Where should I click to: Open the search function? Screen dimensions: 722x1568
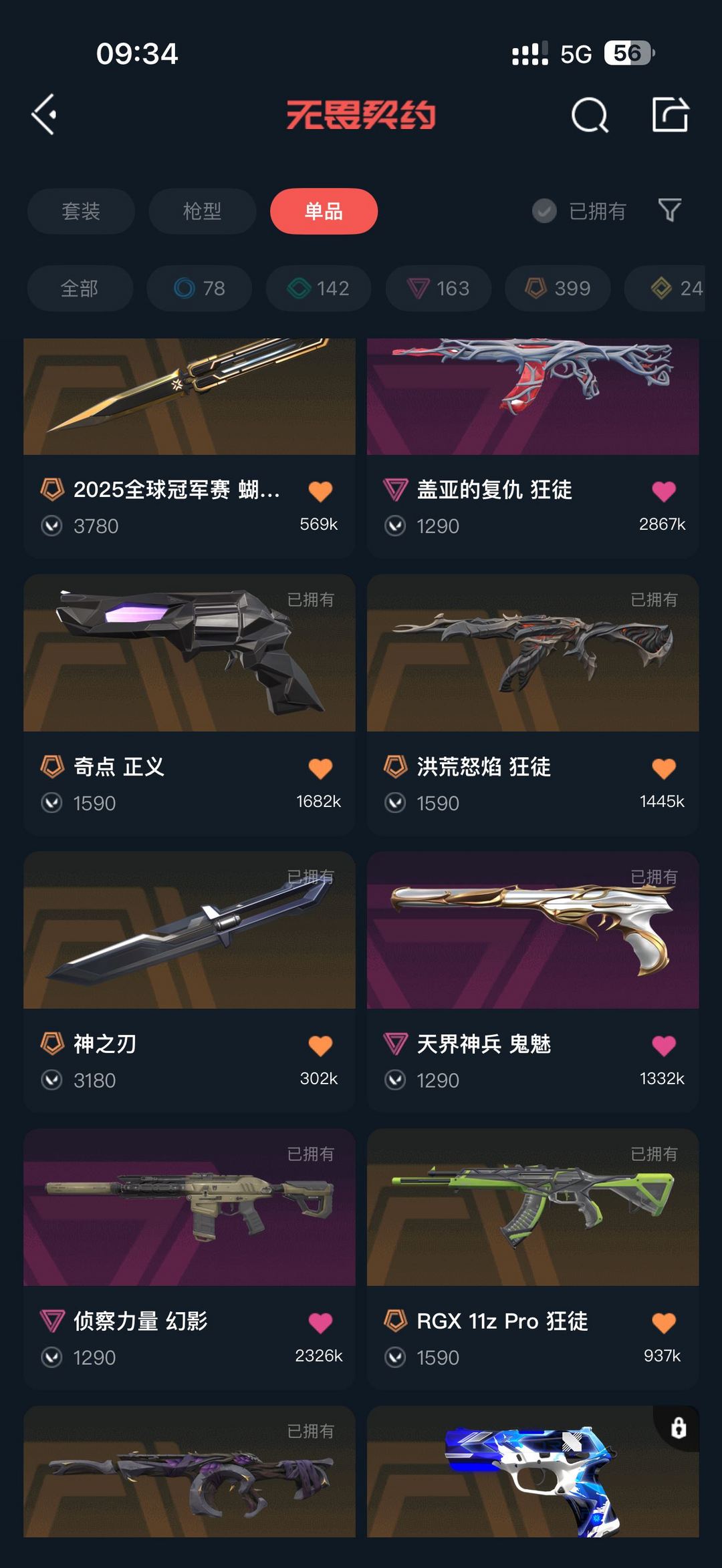[591, 116]
